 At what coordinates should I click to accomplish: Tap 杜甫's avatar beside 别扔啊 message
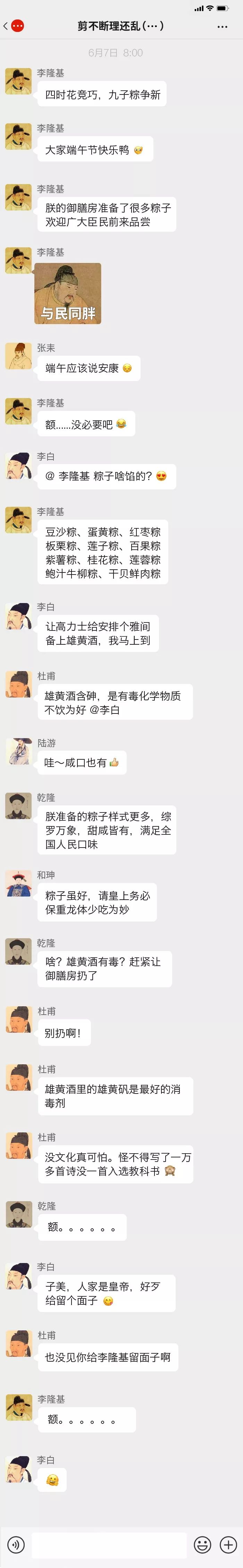18,1020
